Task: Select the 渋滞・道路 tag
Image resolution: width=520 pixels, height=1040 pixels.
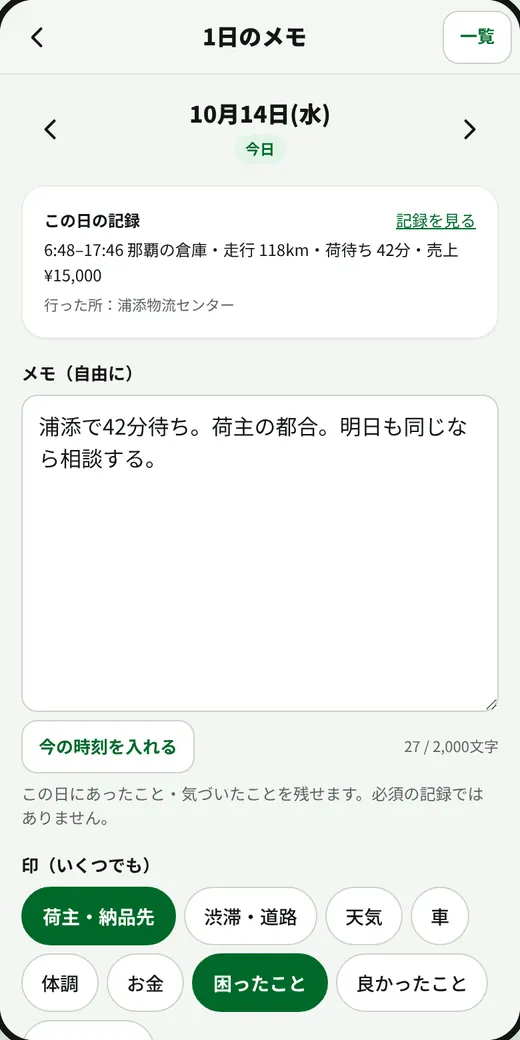Action: coord(251,916)
